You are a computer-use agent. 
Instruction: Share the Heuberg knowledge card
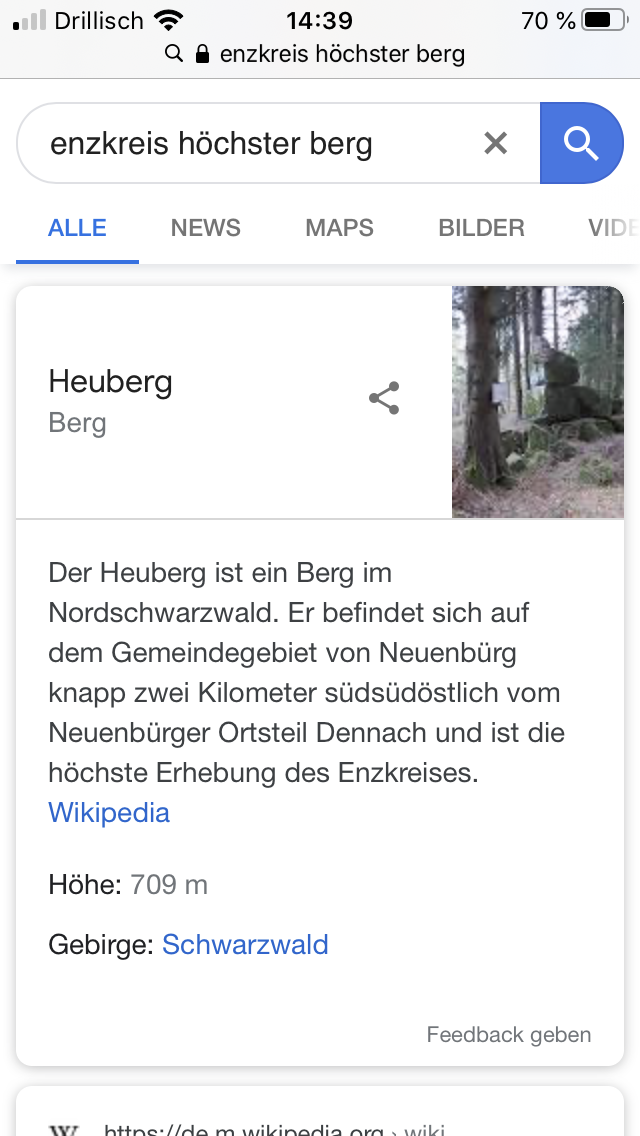coord(384,398)
